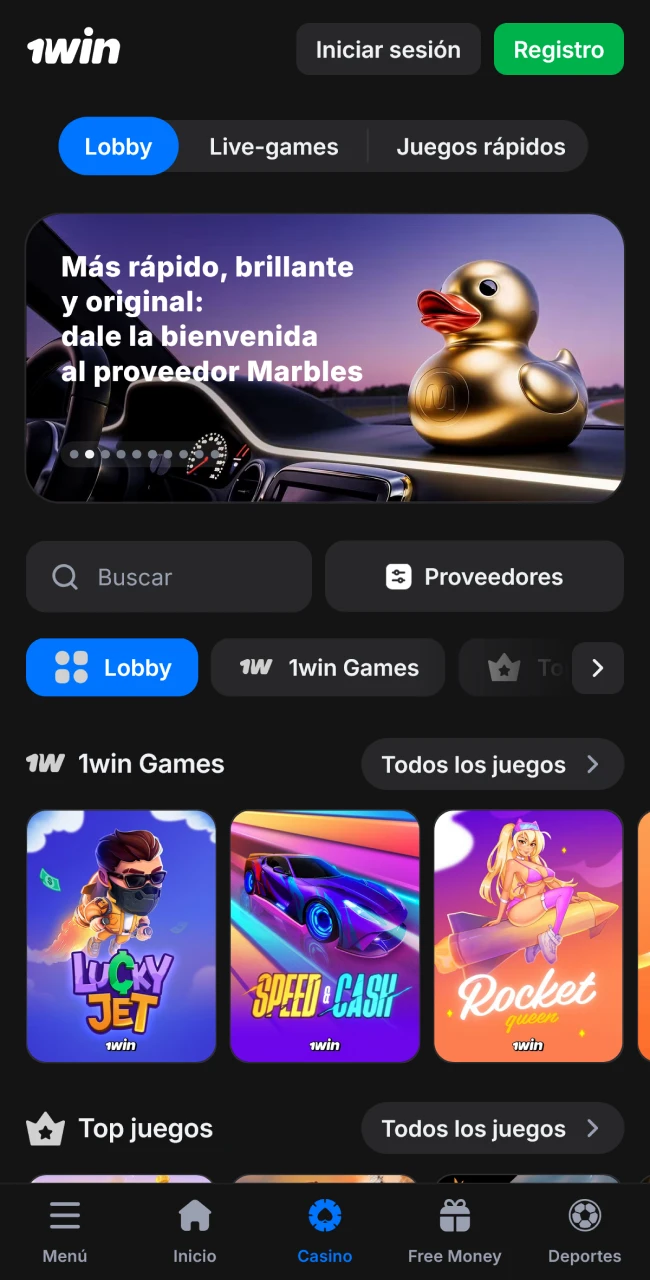Play the Rocket Queen game
The width and height of the screenshot is (650, 1280).
click(x=528, y=936)
